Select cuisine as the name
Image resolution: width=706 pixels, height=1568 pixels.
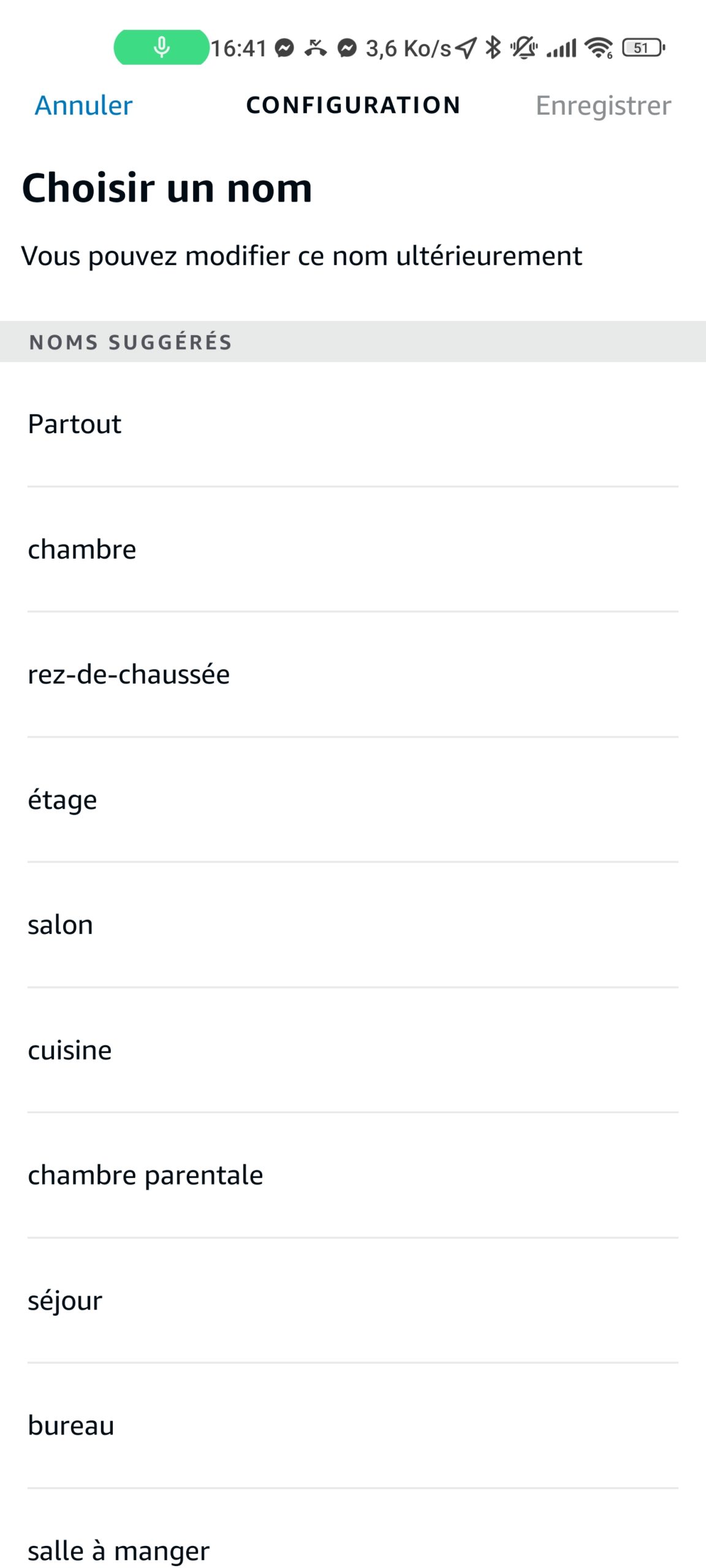353,1050
